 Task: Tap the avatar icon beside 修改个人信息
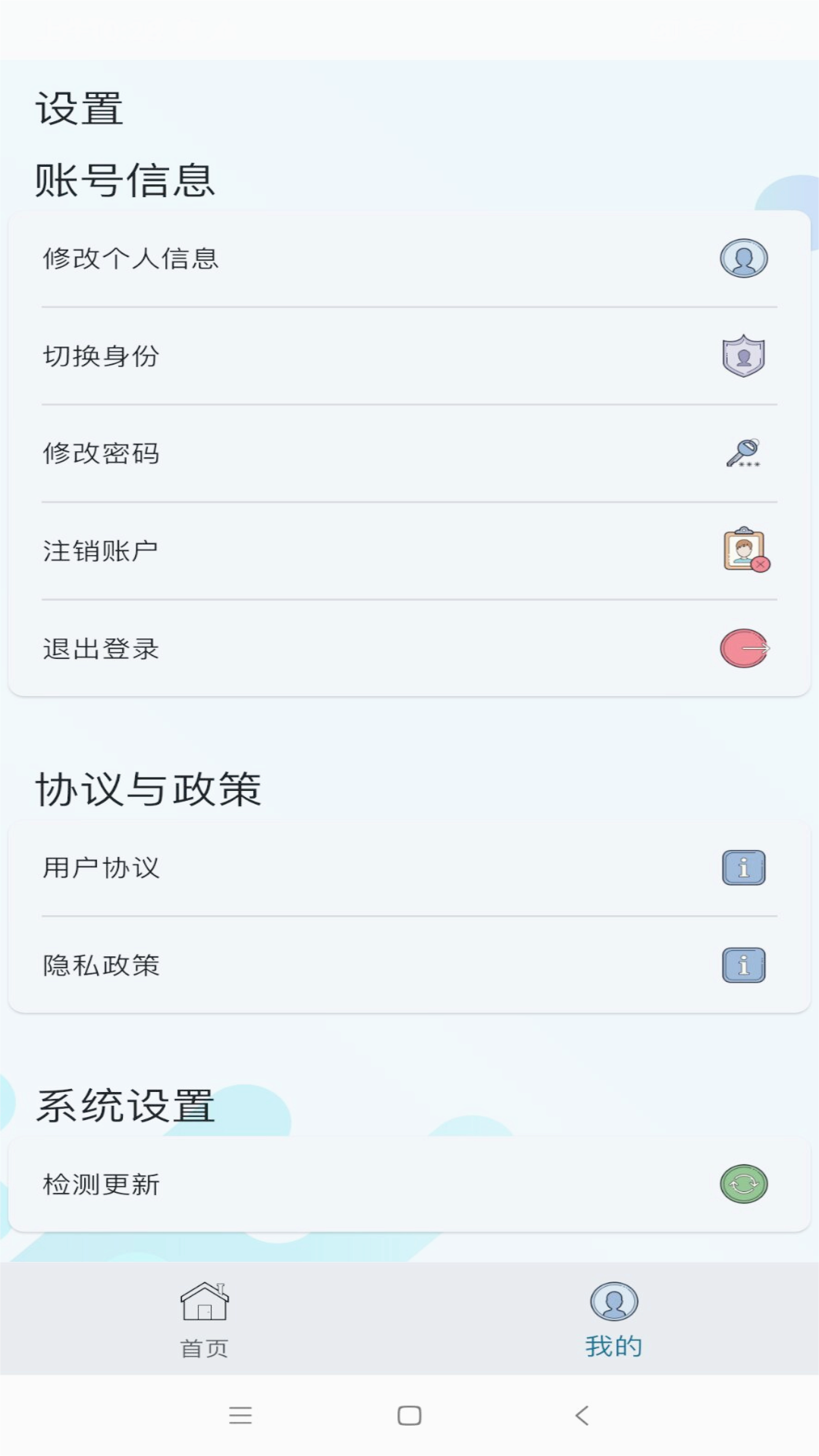pos(742,259)
